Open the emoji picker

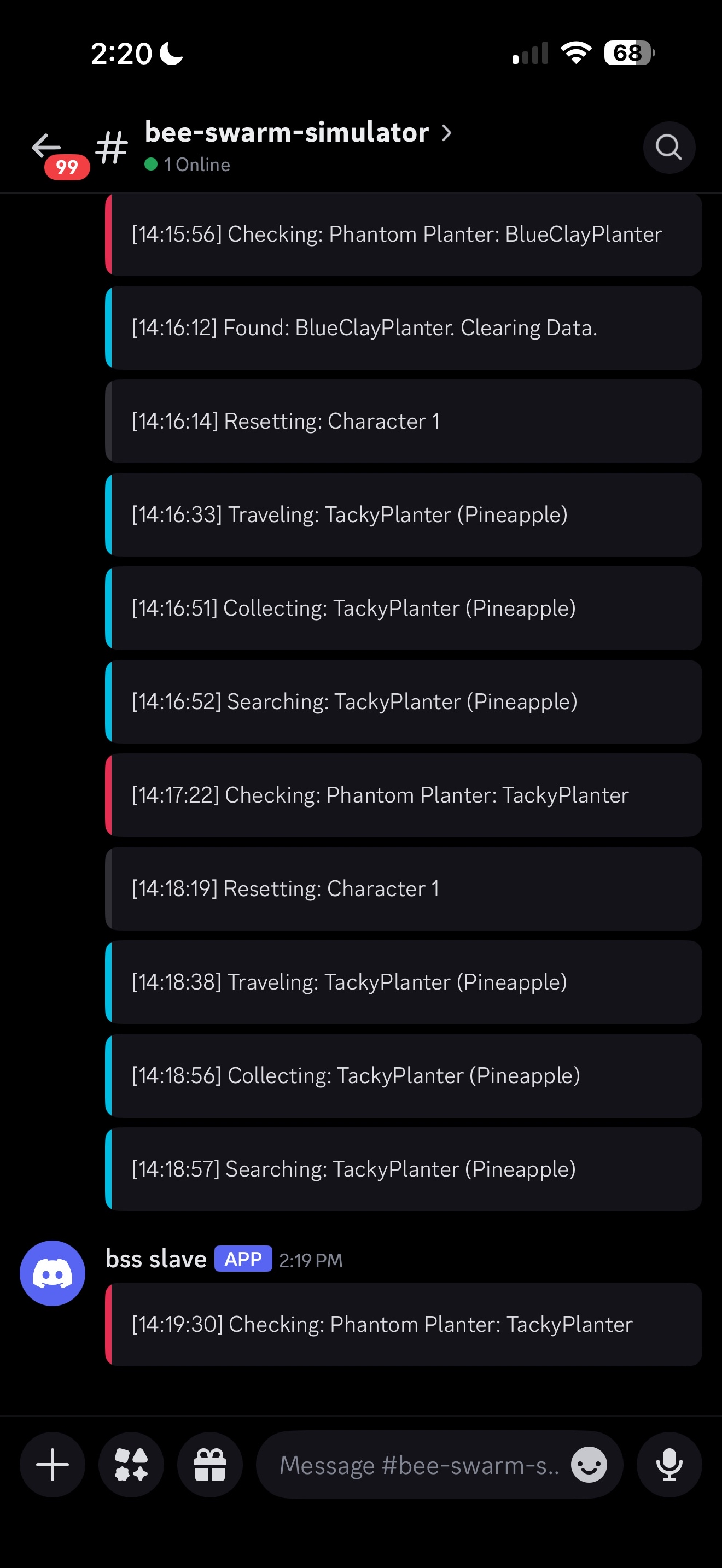tap(588, 1465)
